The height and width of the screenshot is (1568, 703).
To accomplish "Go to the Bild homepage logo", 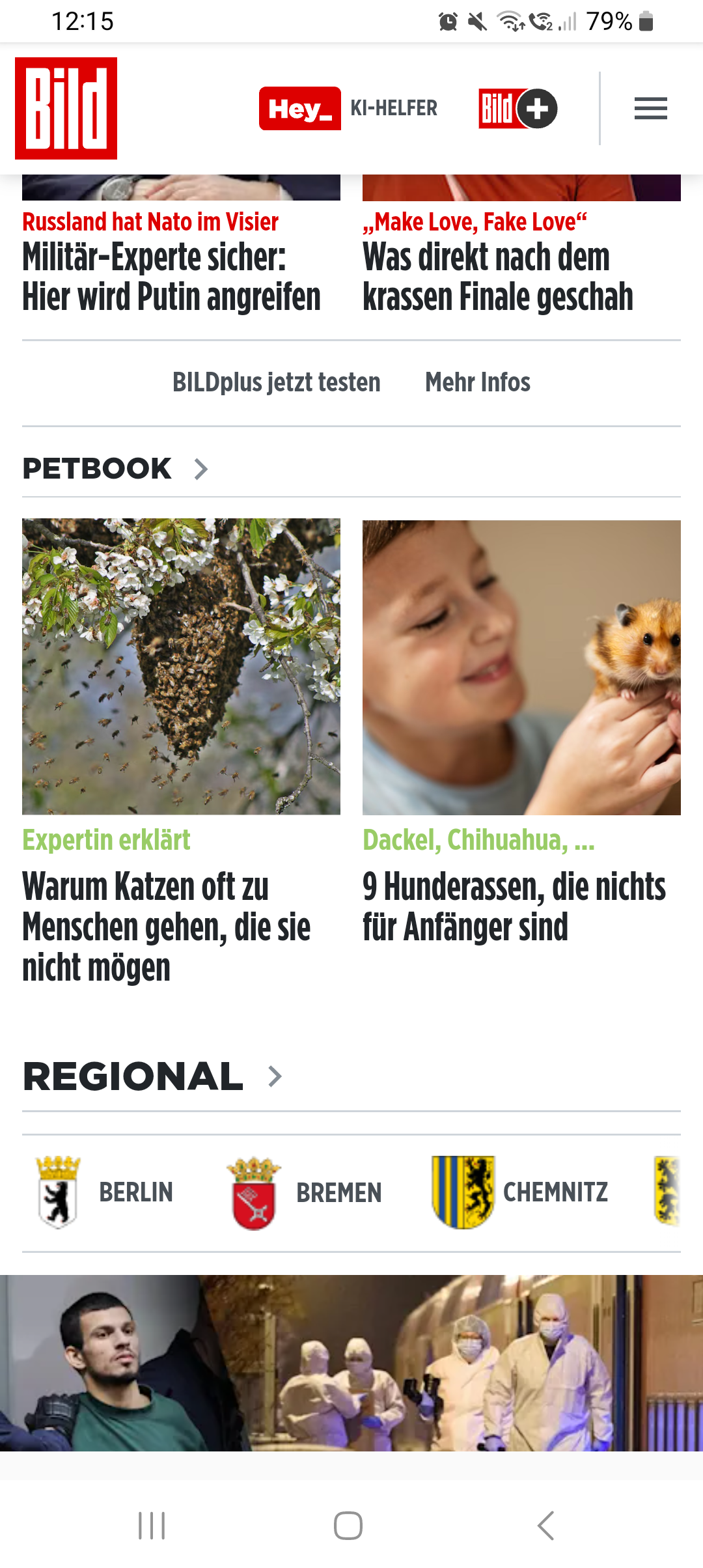I will 66,108.
